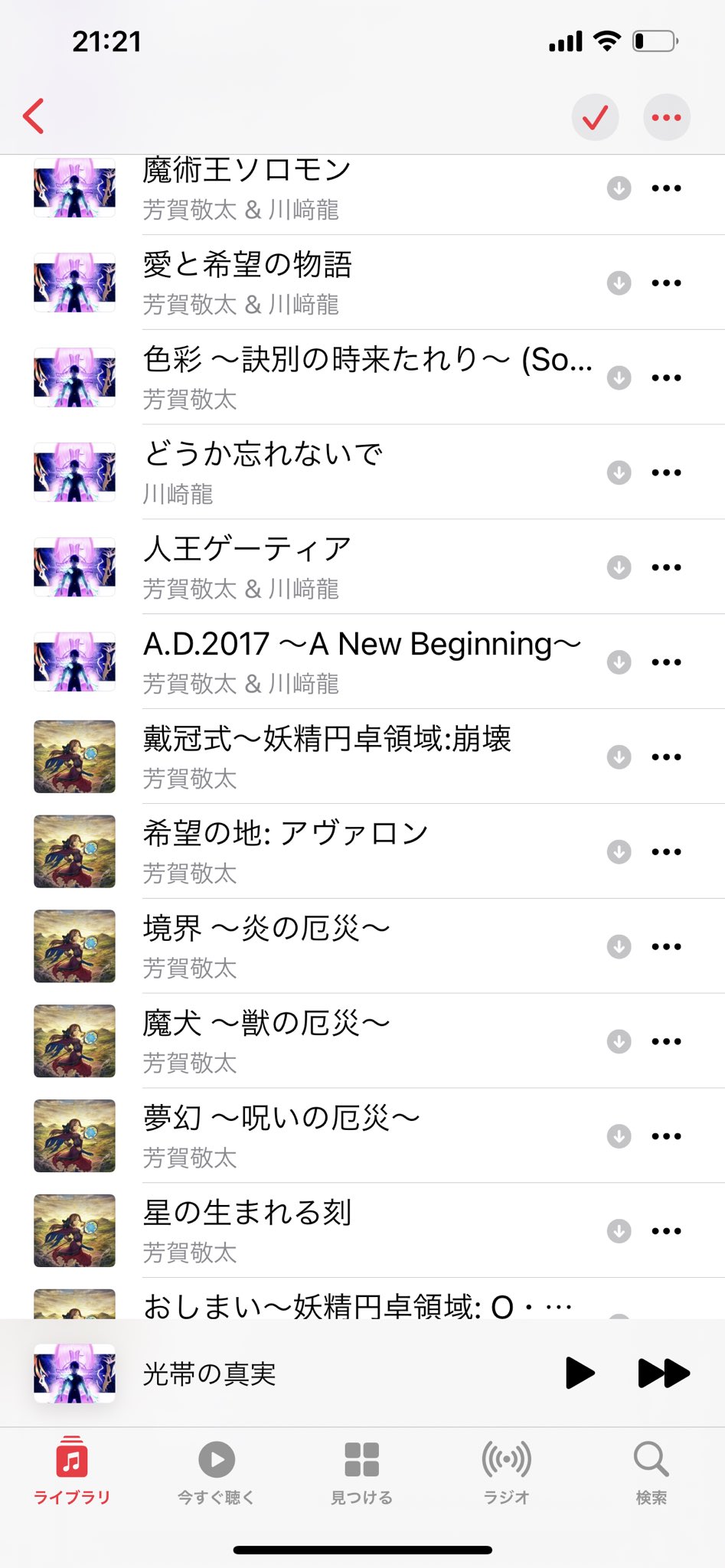The width and height of the screenshot is (725, 1568).
Task: Skip to the next track
Action: point(663,1373)
